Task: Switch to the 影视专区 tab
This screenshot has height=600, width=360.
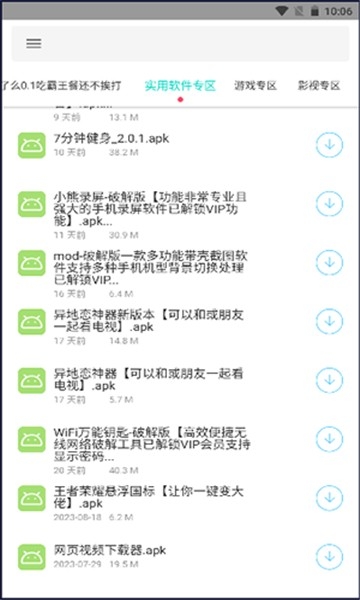Action: (x=319, y=86)
